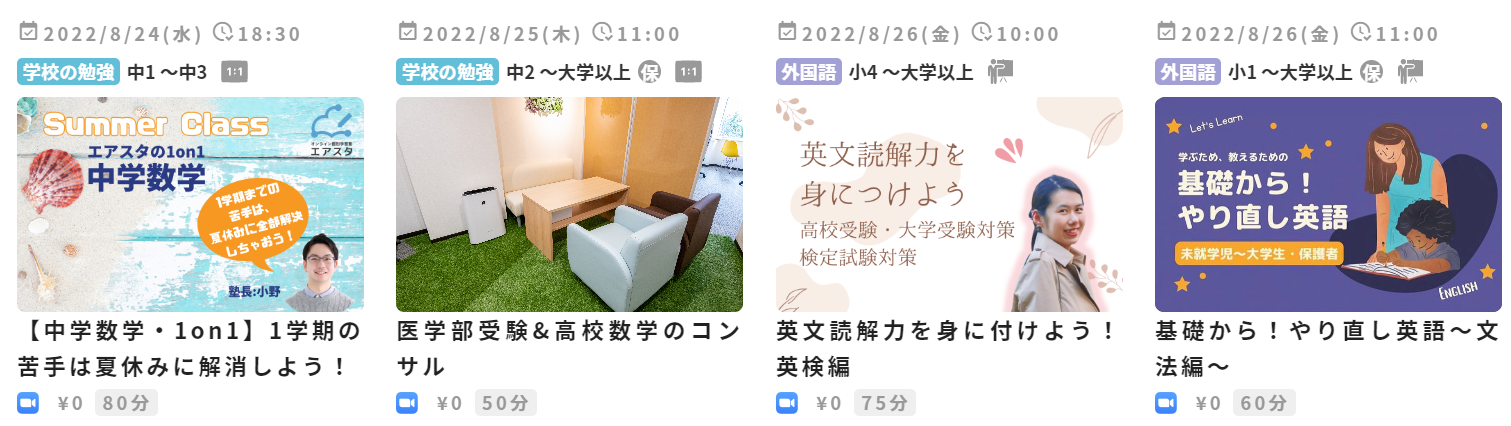Select 外国語 tag on 小4〜大学以上 class
The image size is (1511, 426).
[808, 72]
